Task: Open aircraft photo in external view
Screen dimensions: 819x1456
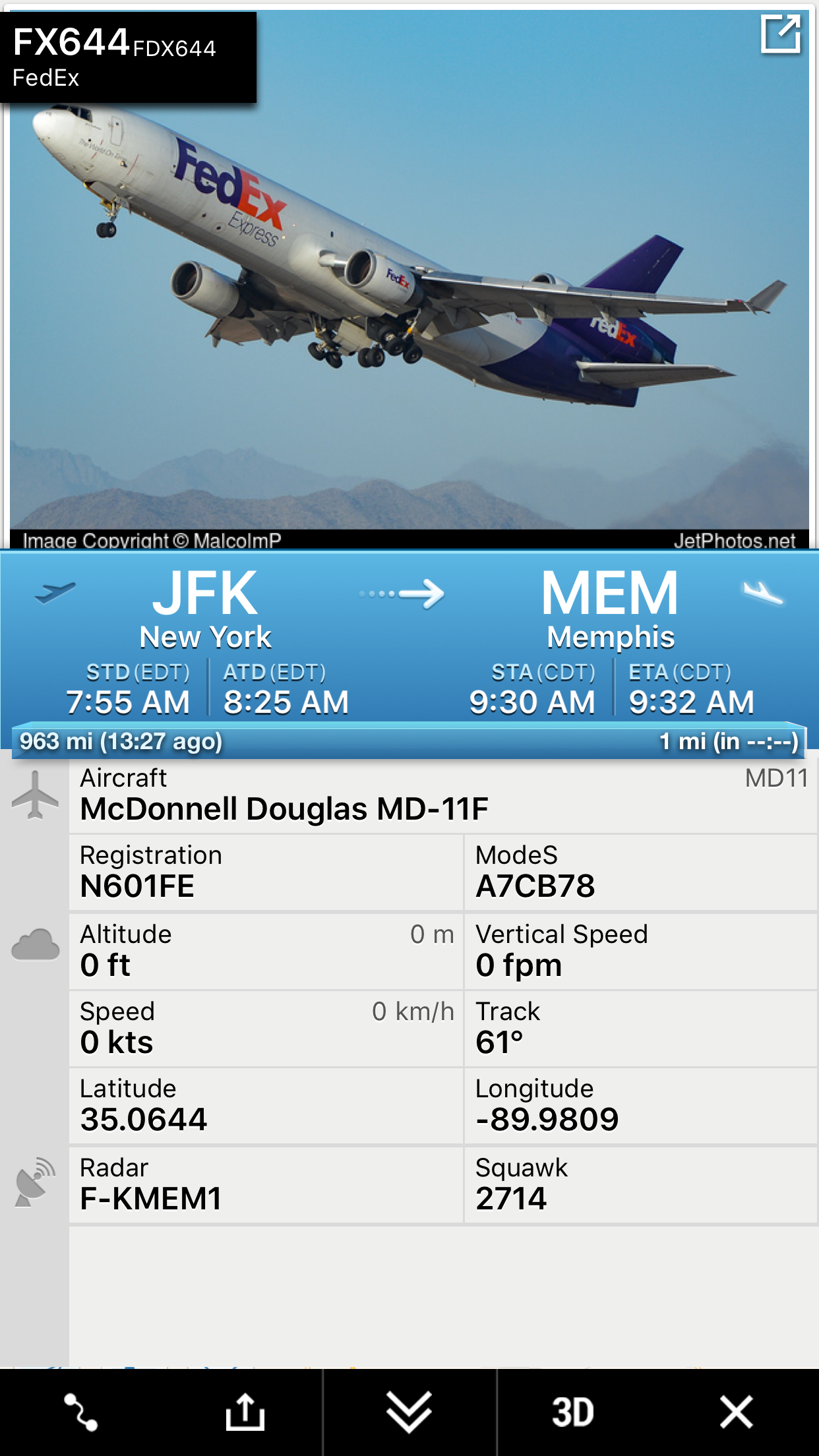Action: coord(781,34)
